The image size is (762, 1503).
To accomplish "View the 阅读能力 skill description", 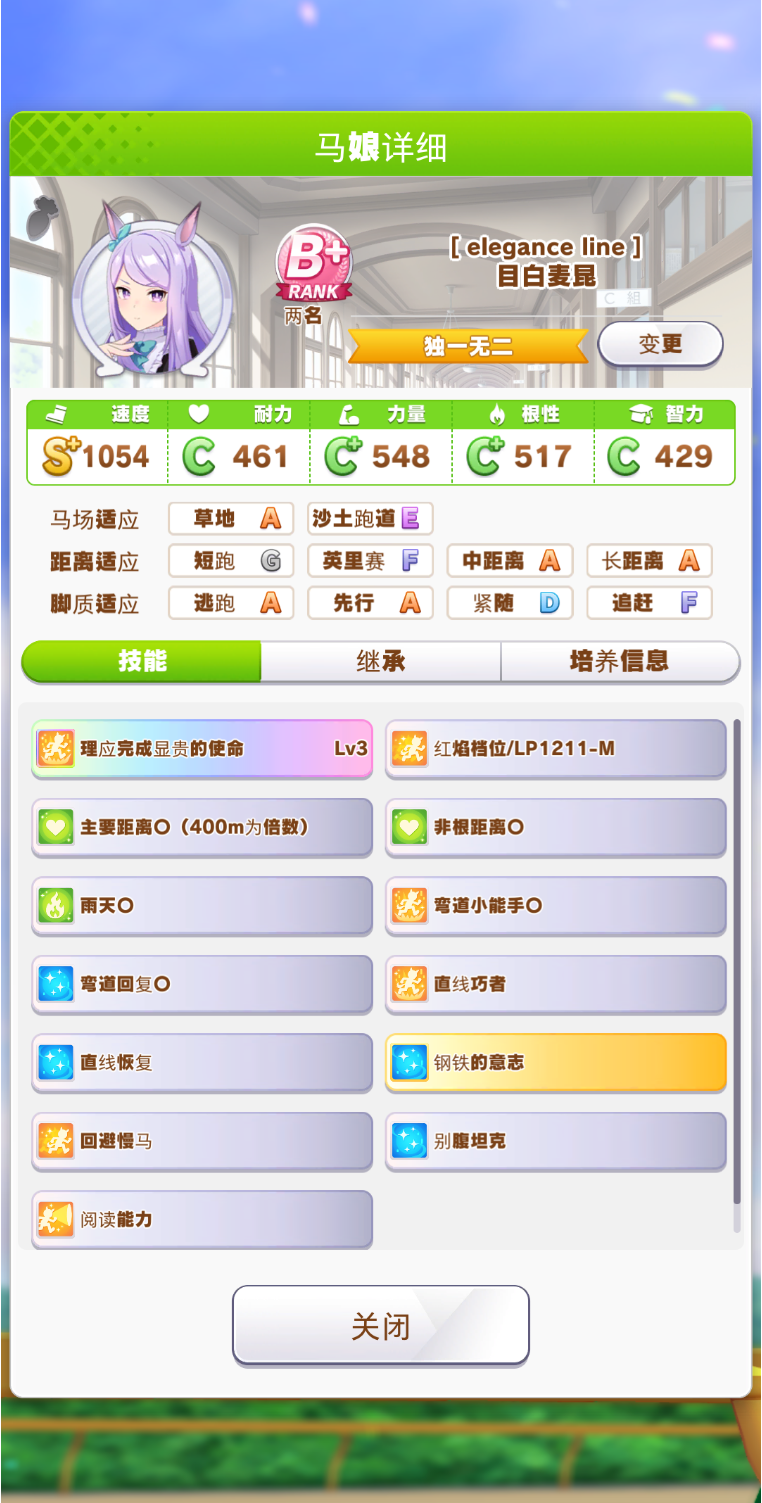I will point(202,1219).
